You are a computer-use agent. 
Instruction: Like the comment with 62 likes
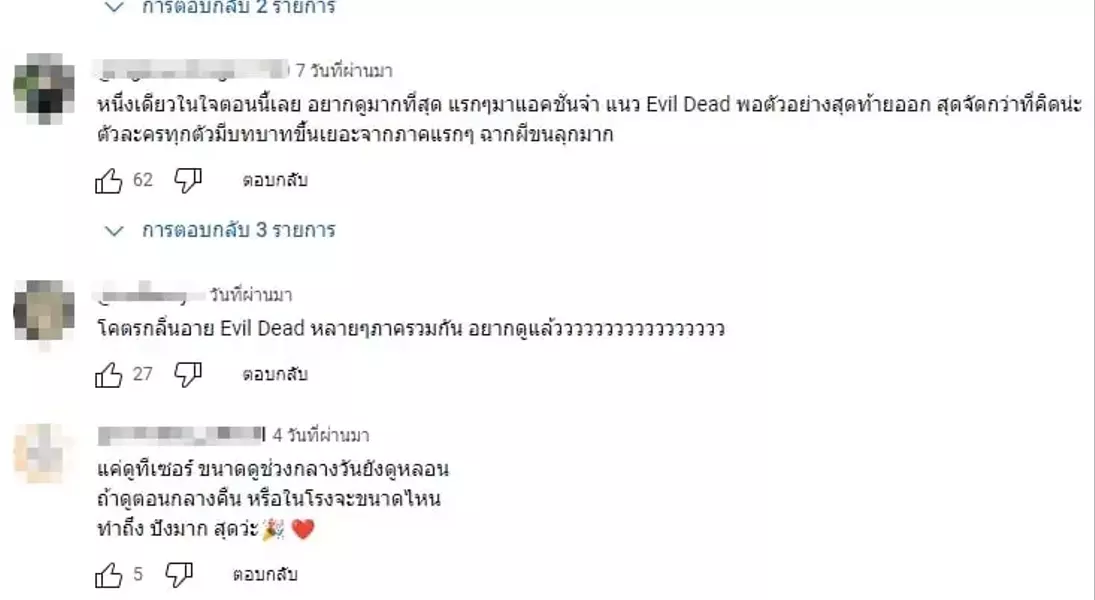click(108, 180)
